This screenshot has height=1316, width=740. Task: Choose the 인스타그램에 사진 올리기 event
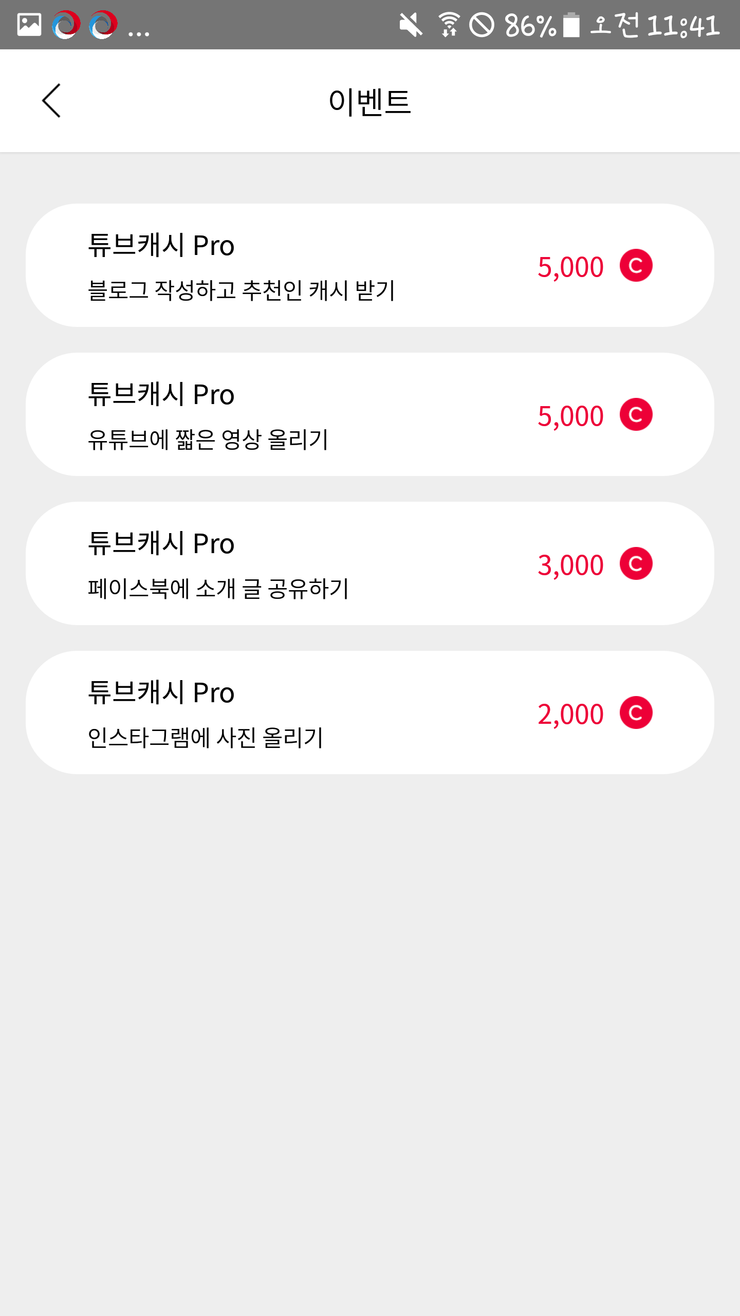[369, 713]
